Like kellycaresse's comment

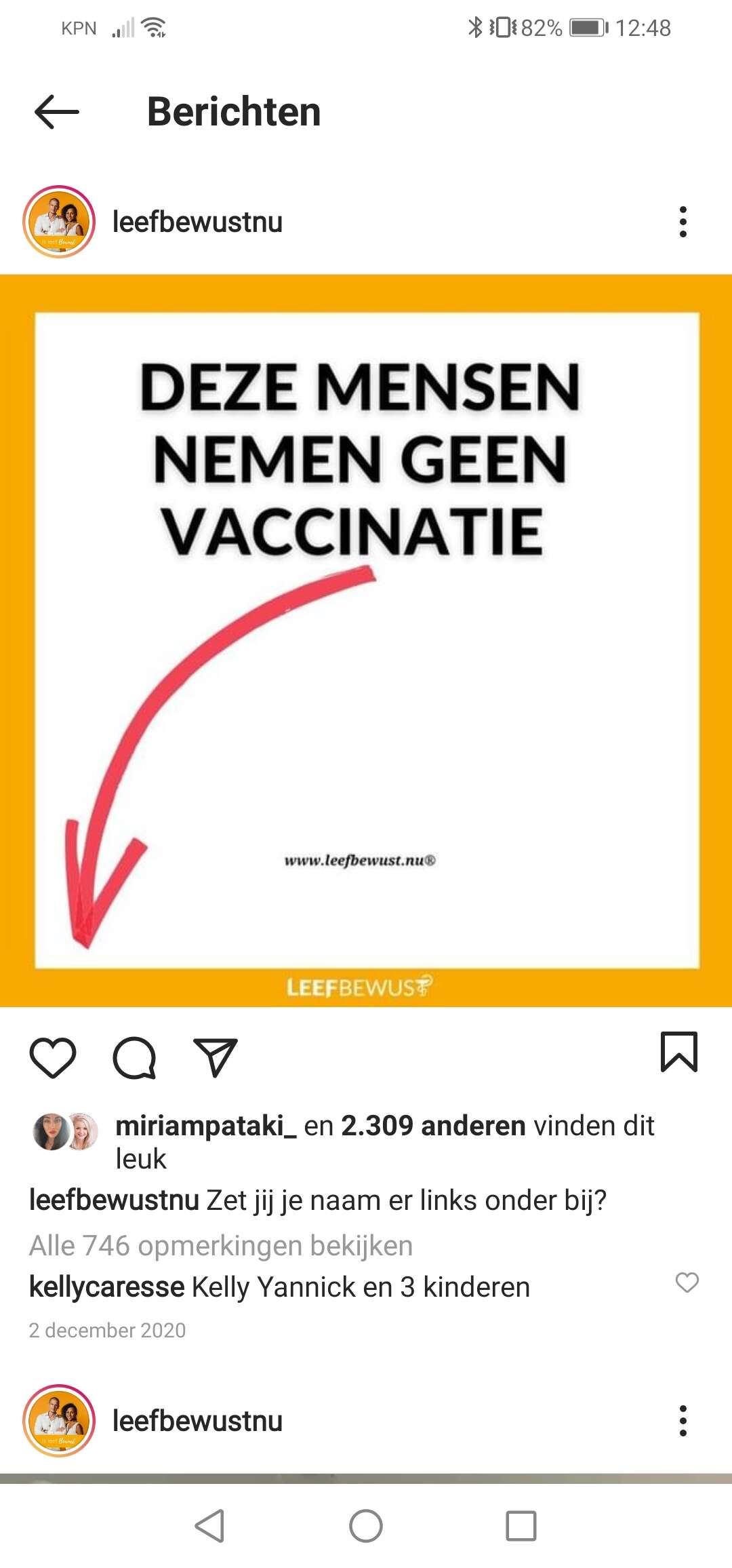click(x=687, y=1282)
